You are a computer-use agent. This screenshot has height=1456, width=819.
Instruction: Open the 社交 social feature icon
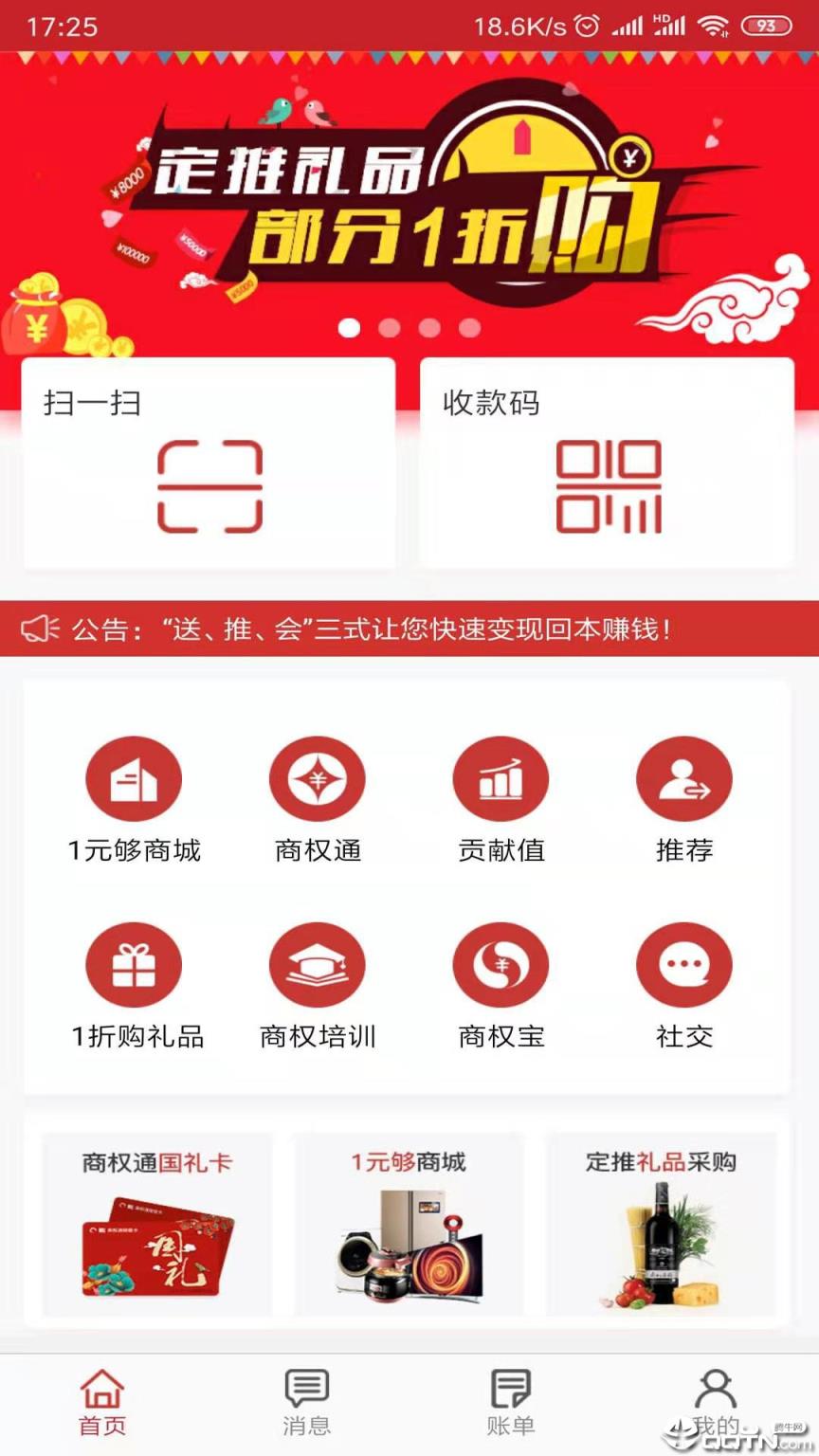(684, 963)
